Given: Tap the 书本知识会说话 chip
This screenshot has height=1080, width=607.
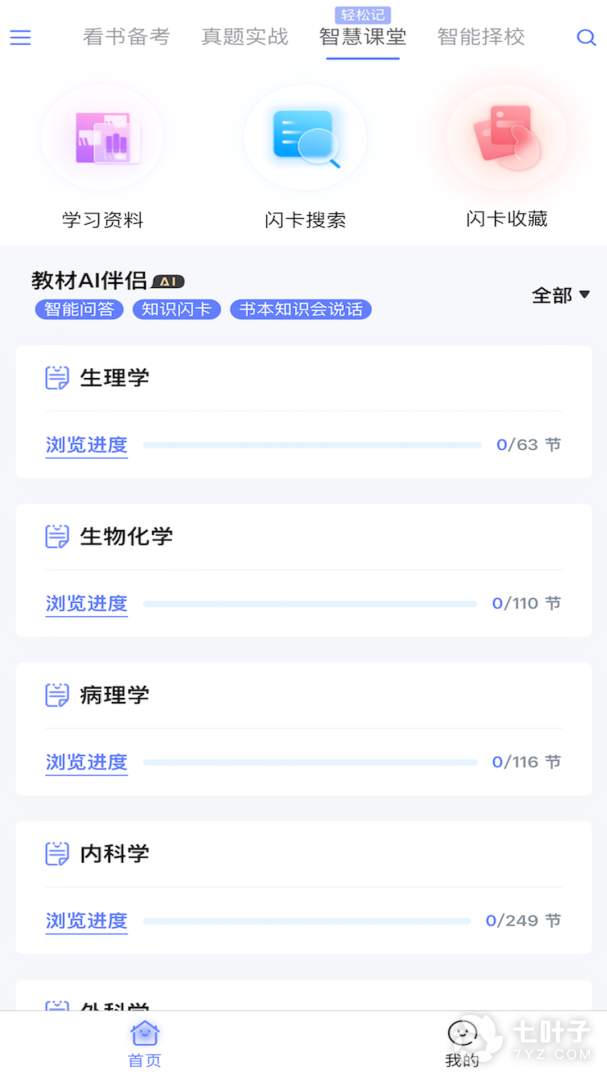Looking at the screenshot, I should pyautogui.click(x=300, y=309).
